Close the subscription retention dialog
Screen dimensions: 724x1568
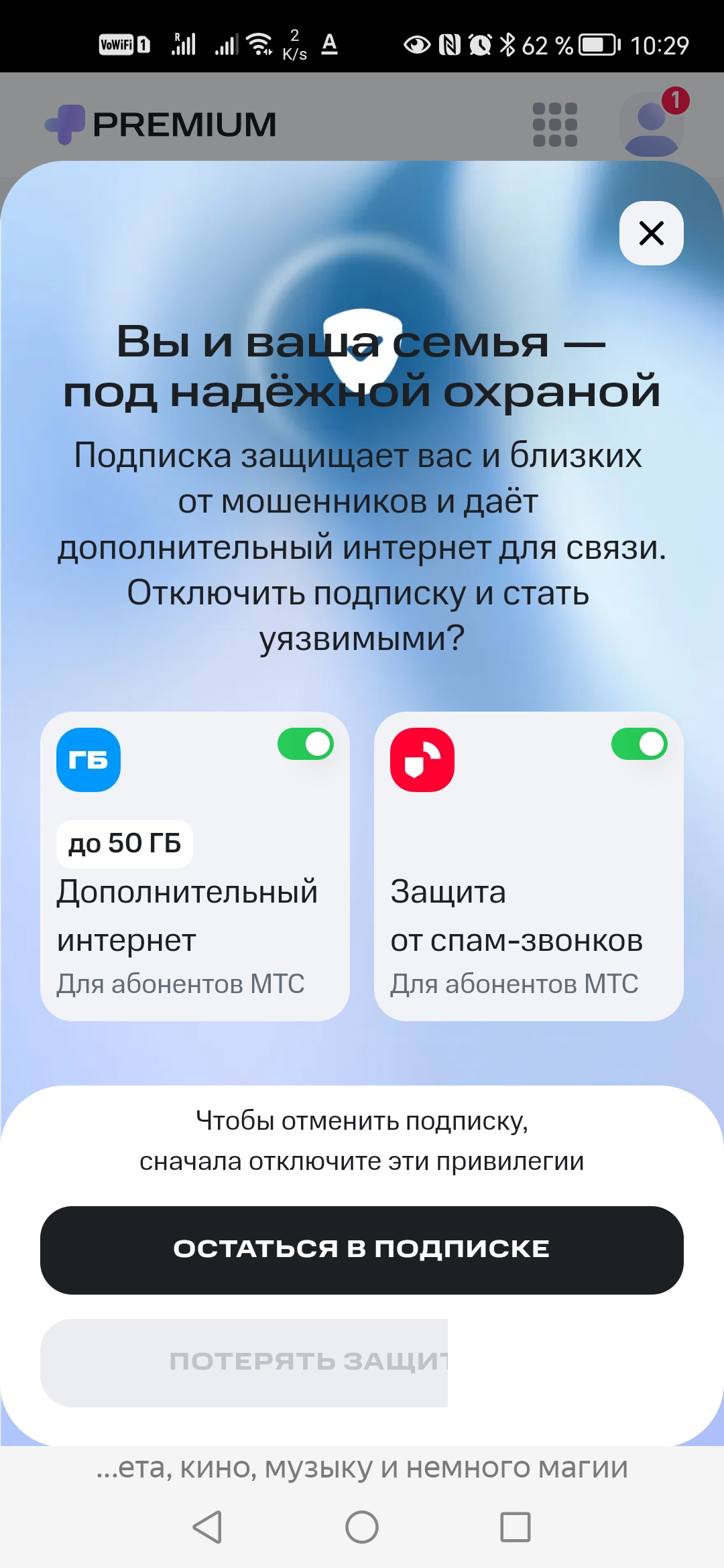pos(651,233)
